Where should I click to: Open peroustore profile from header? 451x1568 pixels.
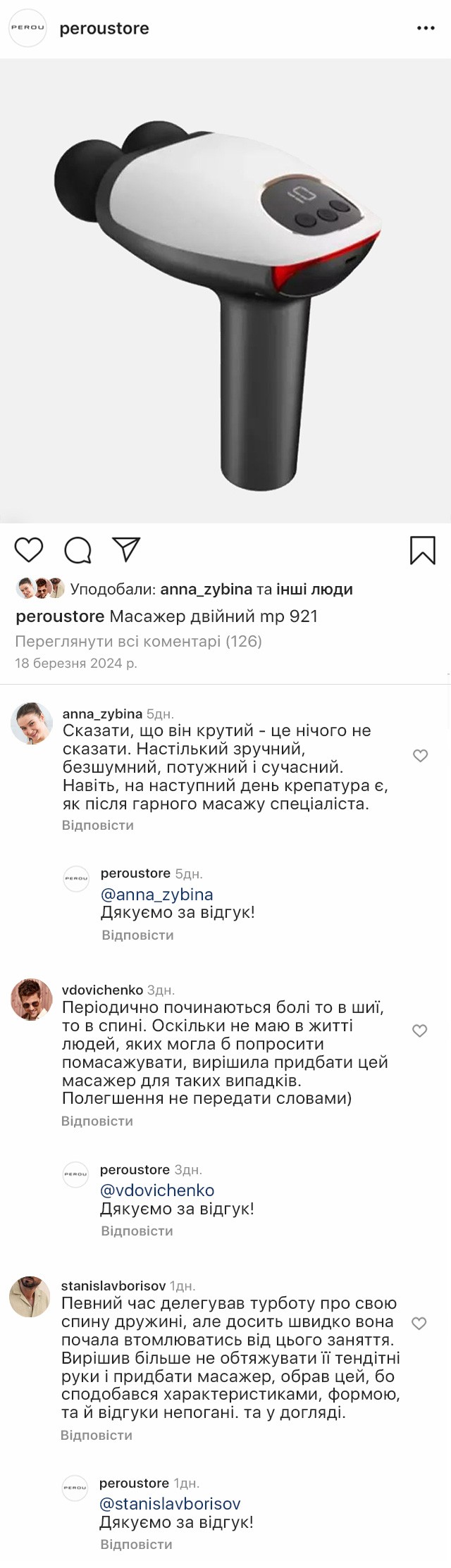click(104, 28)
